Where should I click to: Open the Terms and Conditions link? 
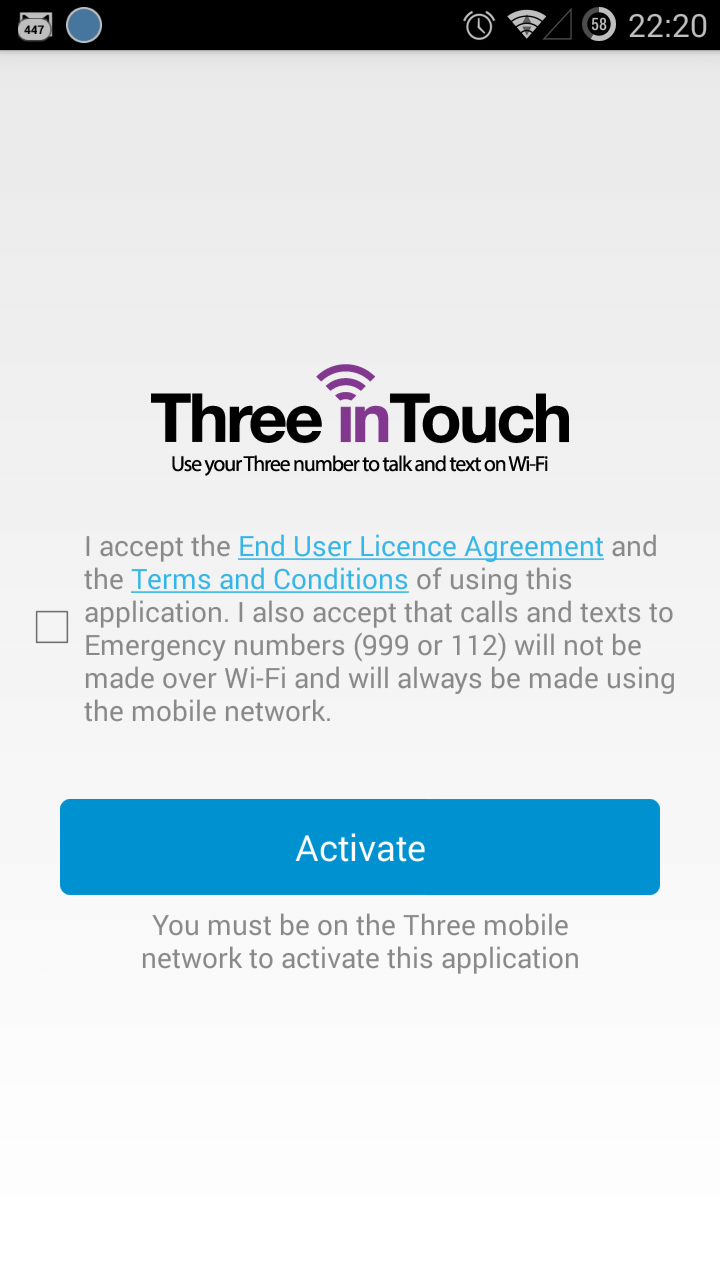coord(270,580)
